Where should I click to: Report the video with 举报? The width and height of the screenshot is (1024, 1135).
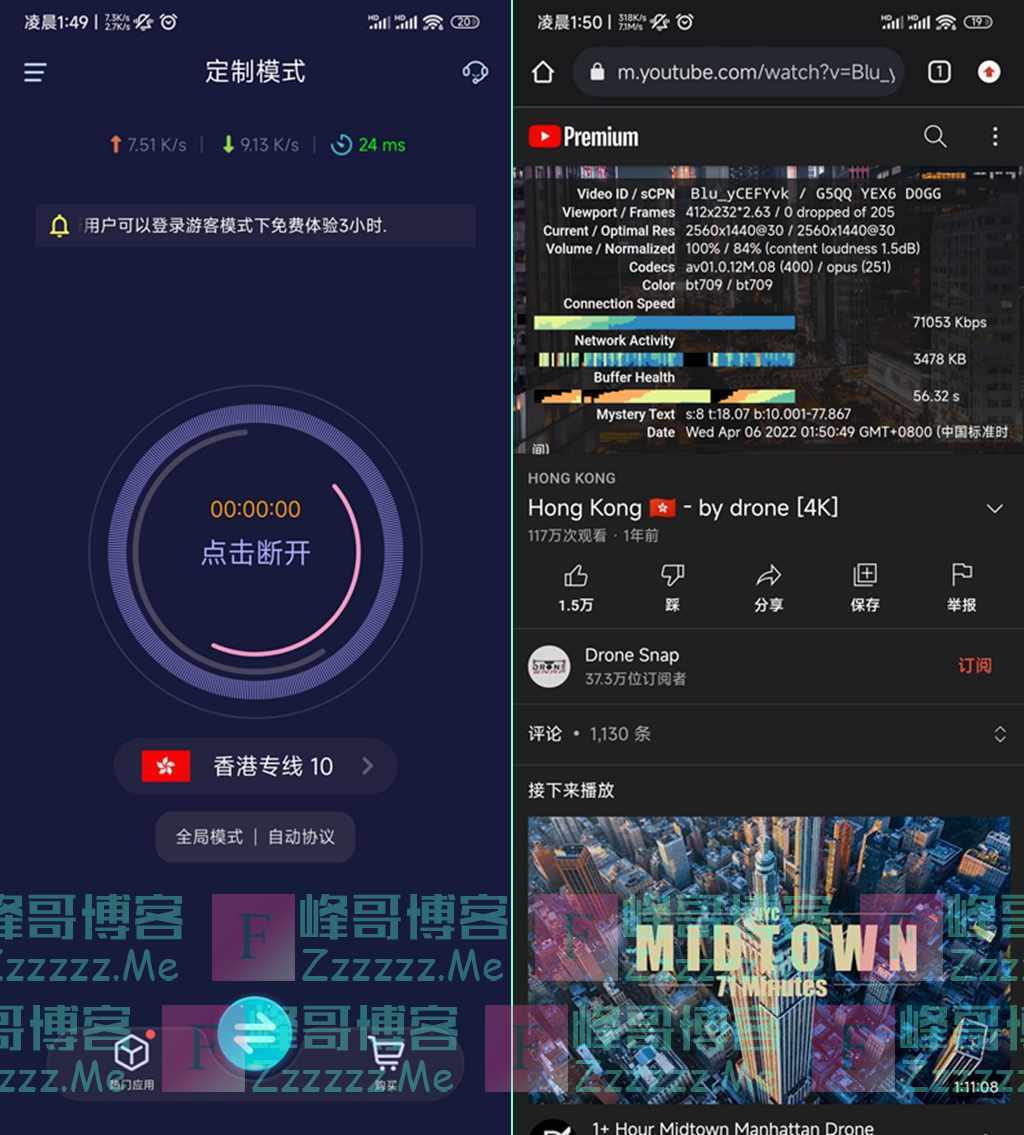961,587
